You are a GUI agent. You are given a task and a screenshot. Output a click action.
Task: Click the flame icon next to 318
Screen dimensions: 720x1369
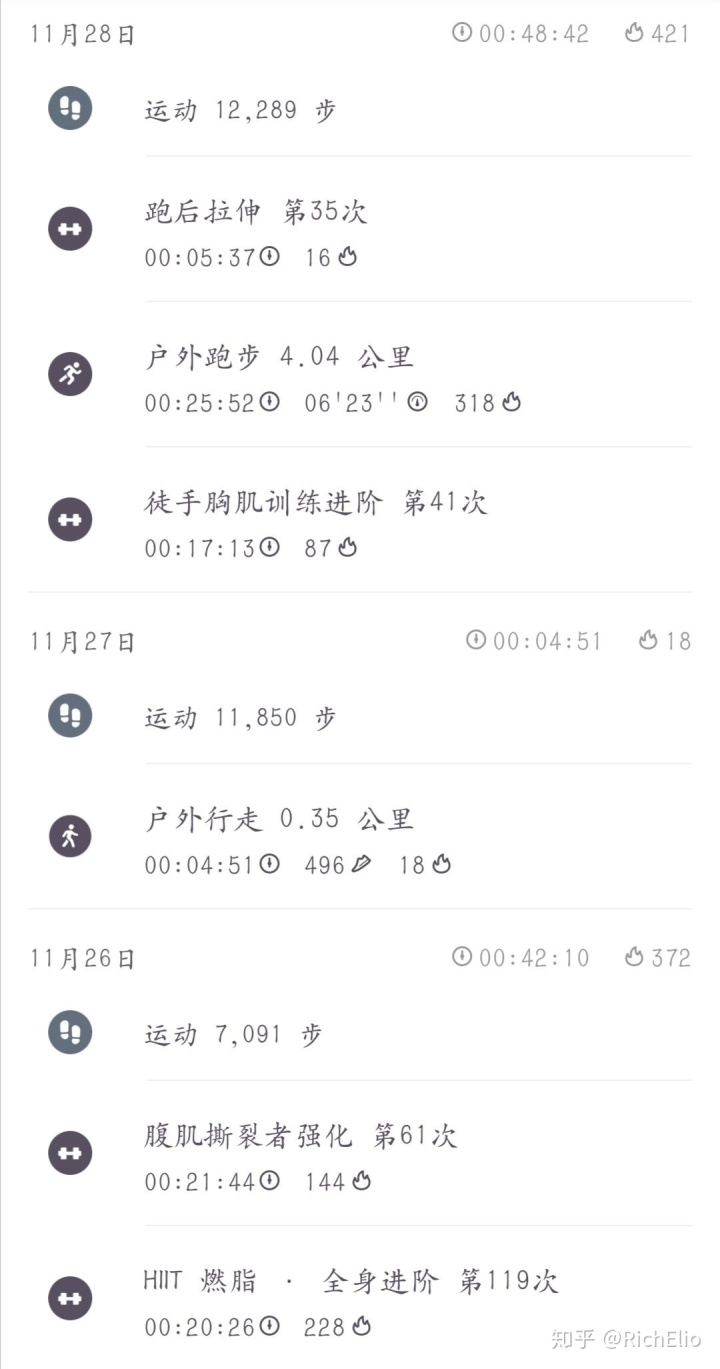click(510, 402)
